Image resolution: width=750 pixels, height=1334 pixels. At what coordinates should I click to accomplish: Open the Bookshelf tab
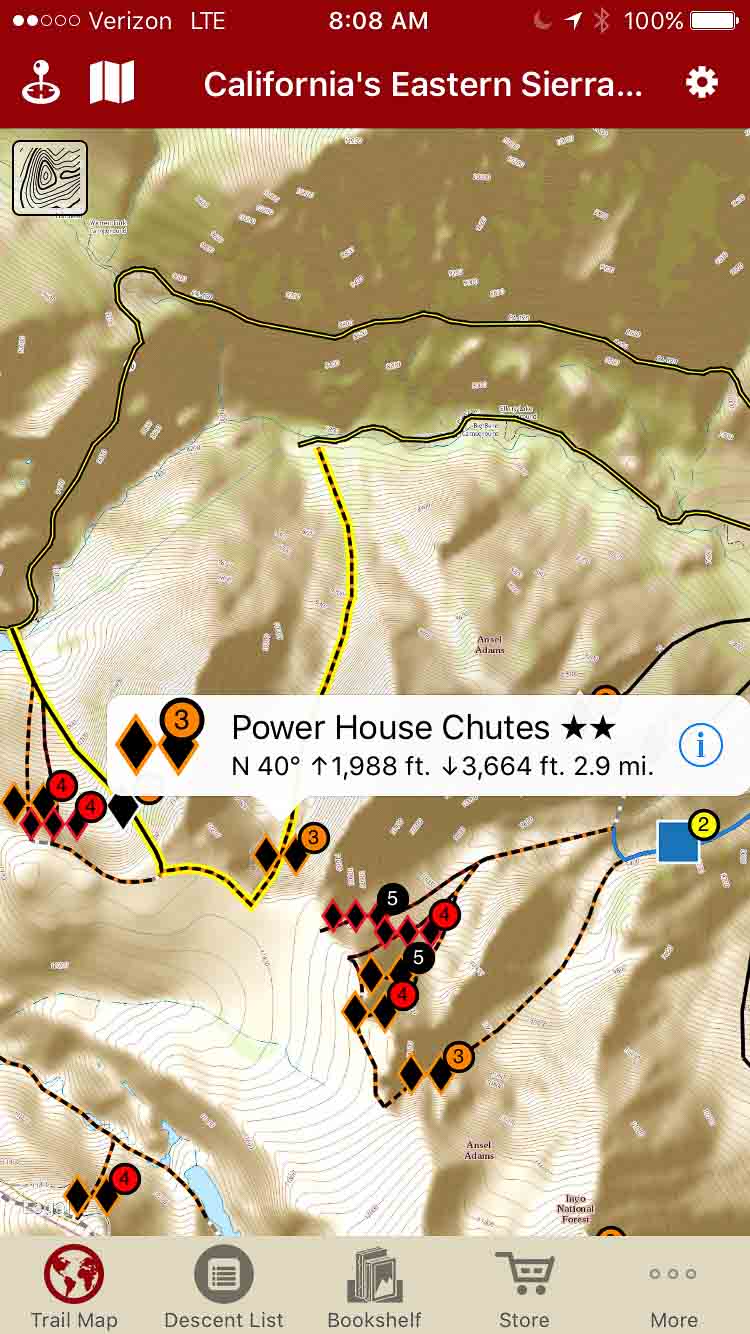374,1286
